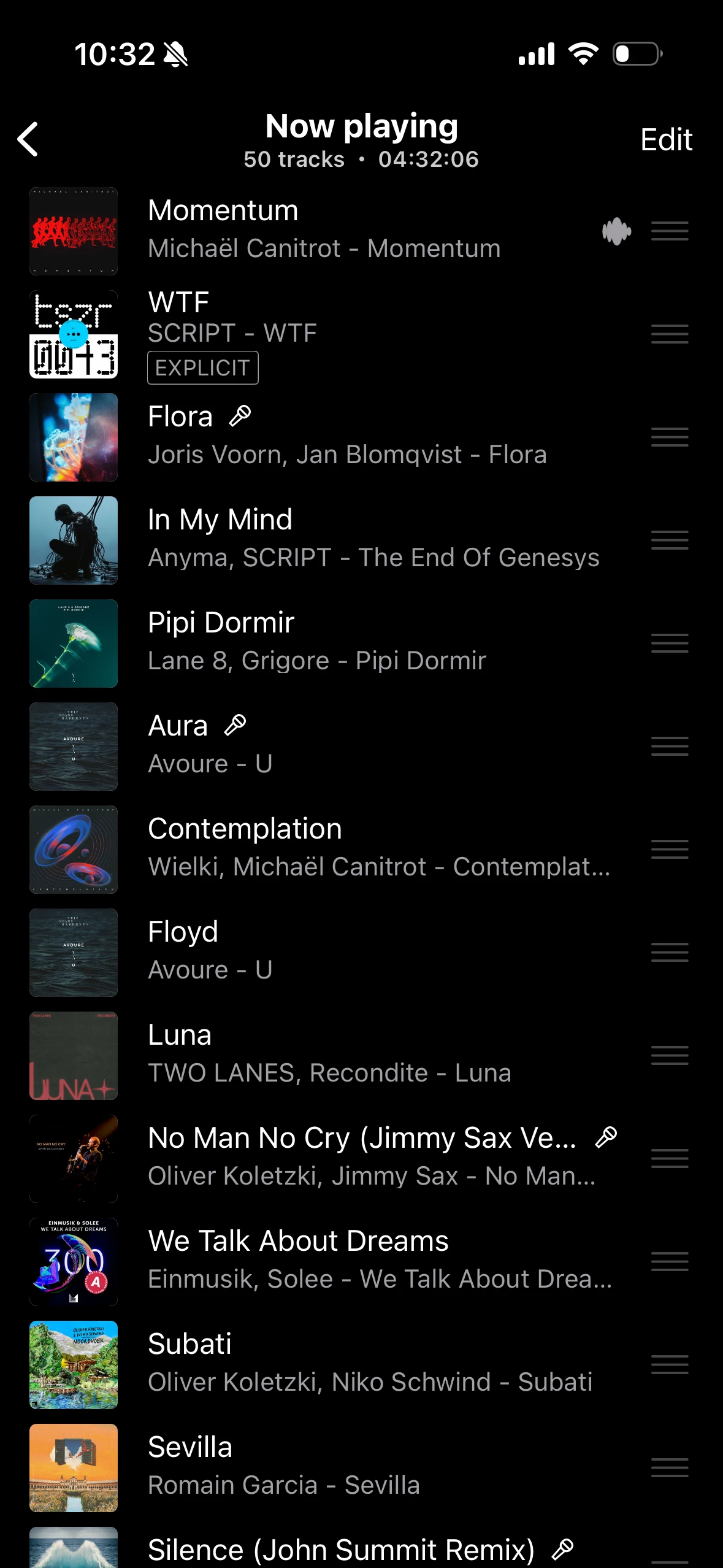Tap the reorder handle on the Luna row
The width and height of the screenshot is (723, 1568).
[x=670, y=1056]
